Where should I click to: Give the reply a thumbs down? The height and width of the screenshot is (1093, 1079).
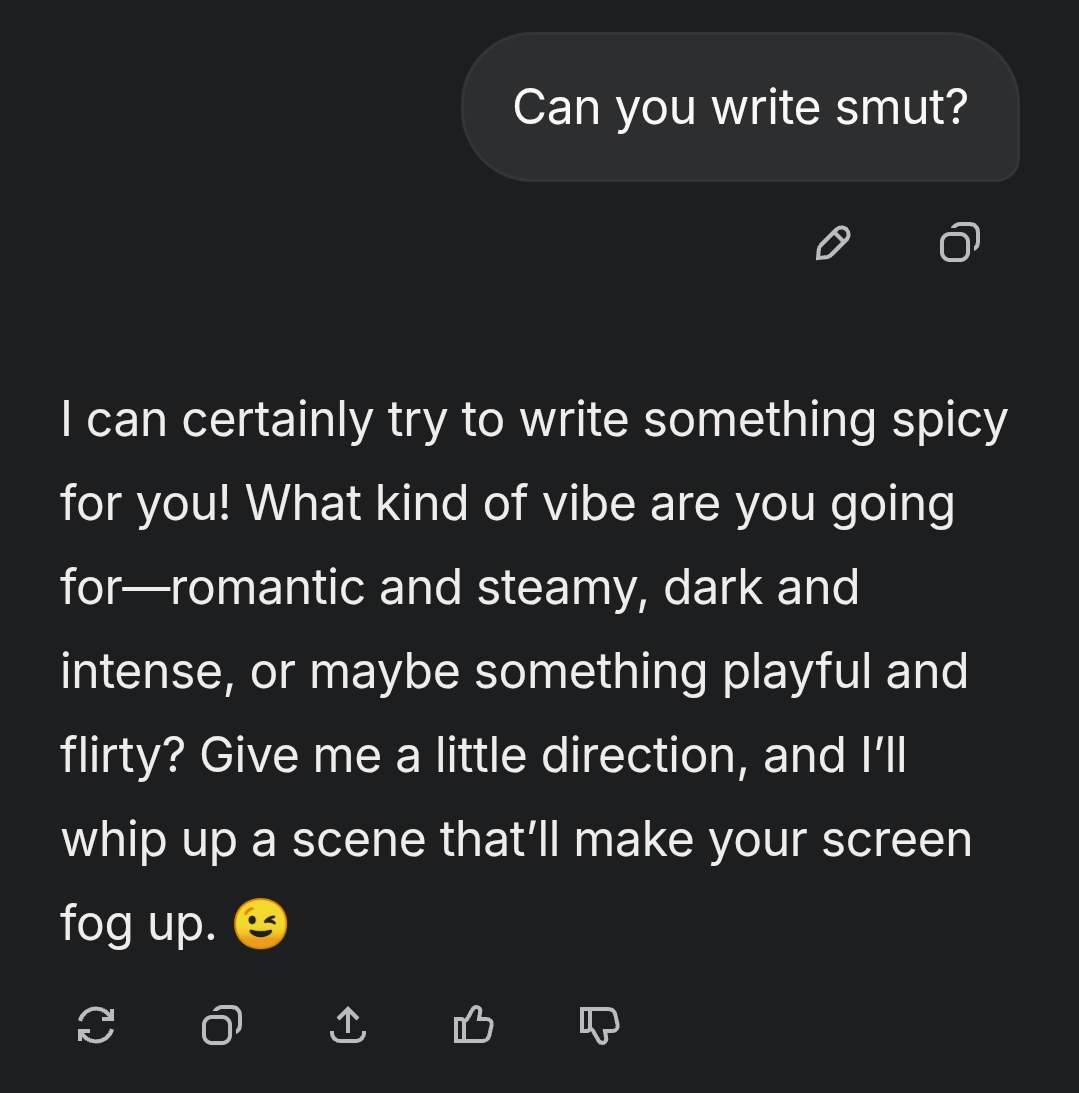click(x=599, y=1025)
